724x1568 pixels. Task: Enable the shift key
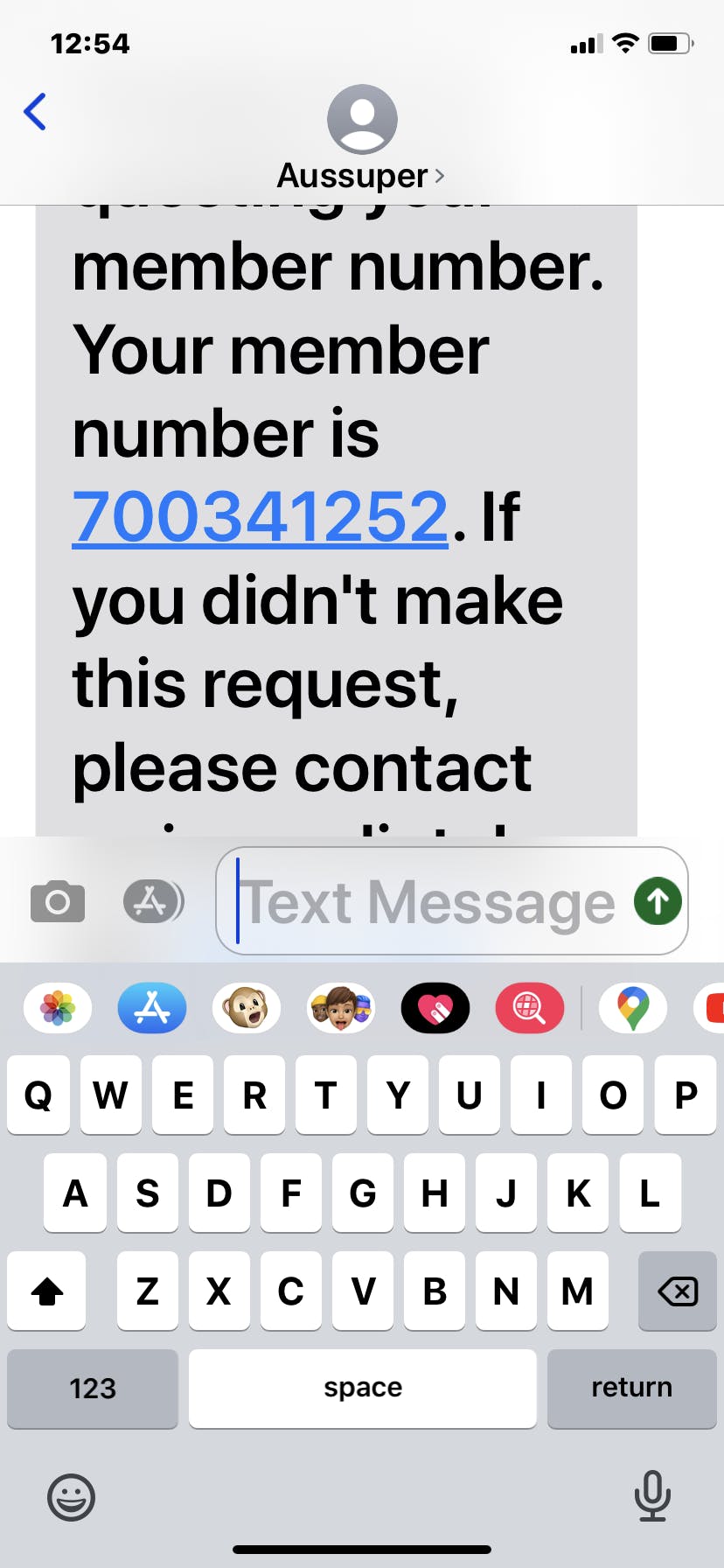click(x=47, y=1291)
